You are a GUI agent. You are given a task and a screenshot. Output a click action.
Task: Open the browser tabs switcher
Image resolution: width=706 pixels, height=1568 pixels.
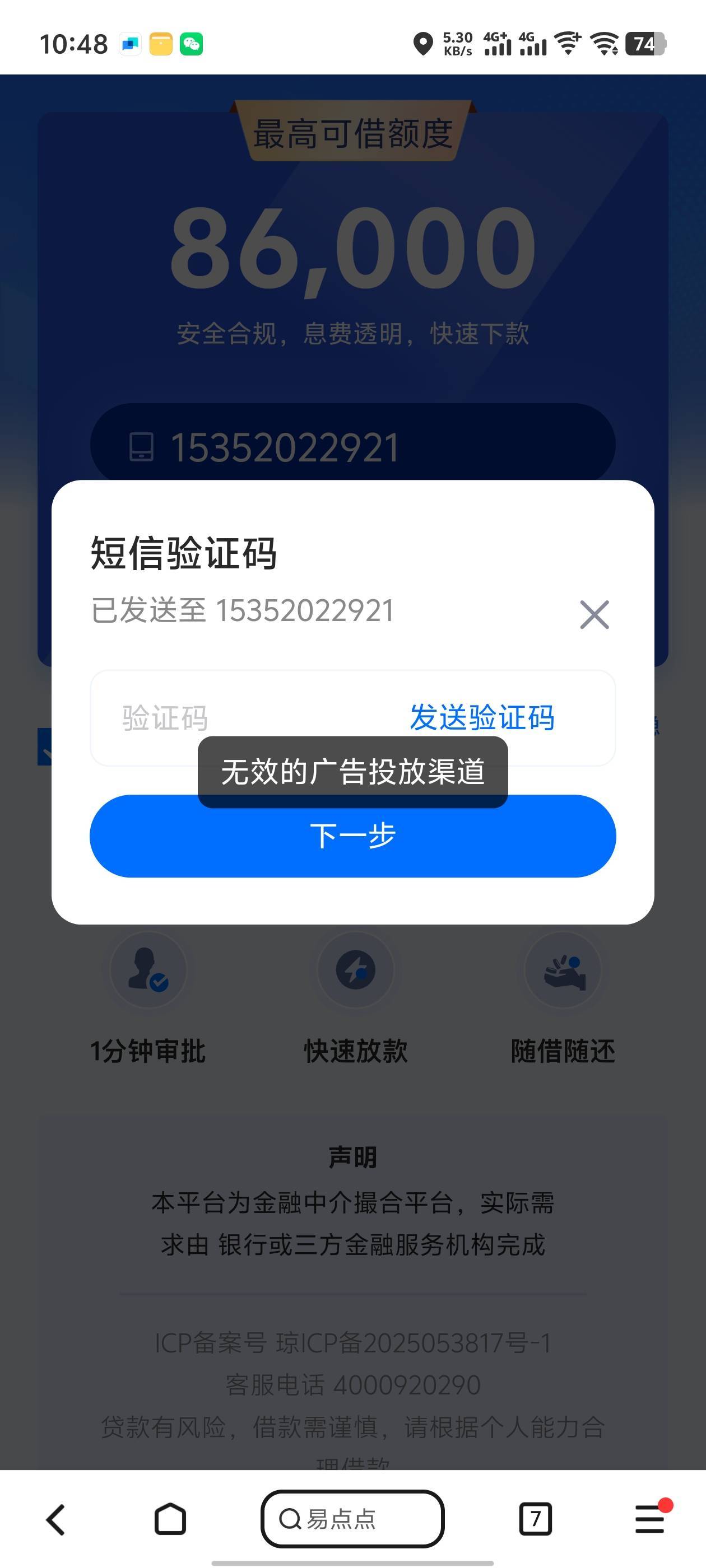pos(536,1519)
